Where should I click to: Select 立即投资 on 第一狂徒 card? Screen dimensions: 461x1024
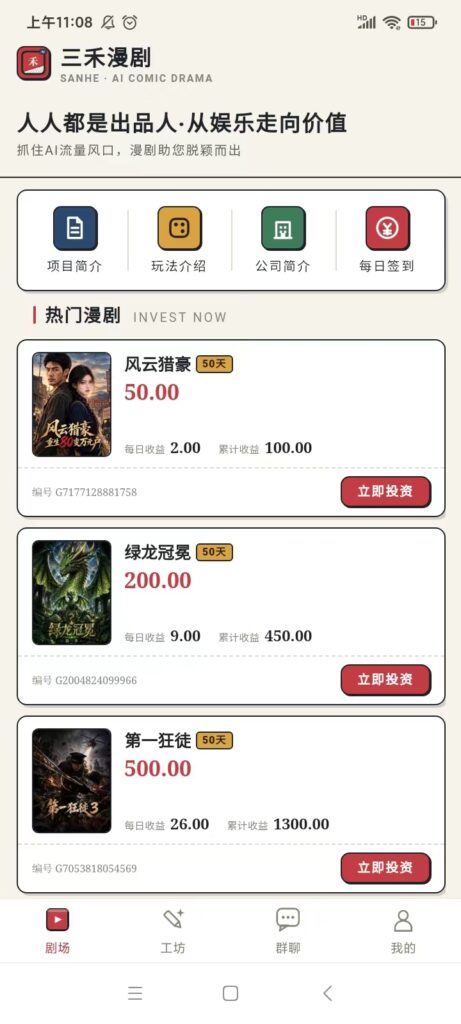[385, 868]
